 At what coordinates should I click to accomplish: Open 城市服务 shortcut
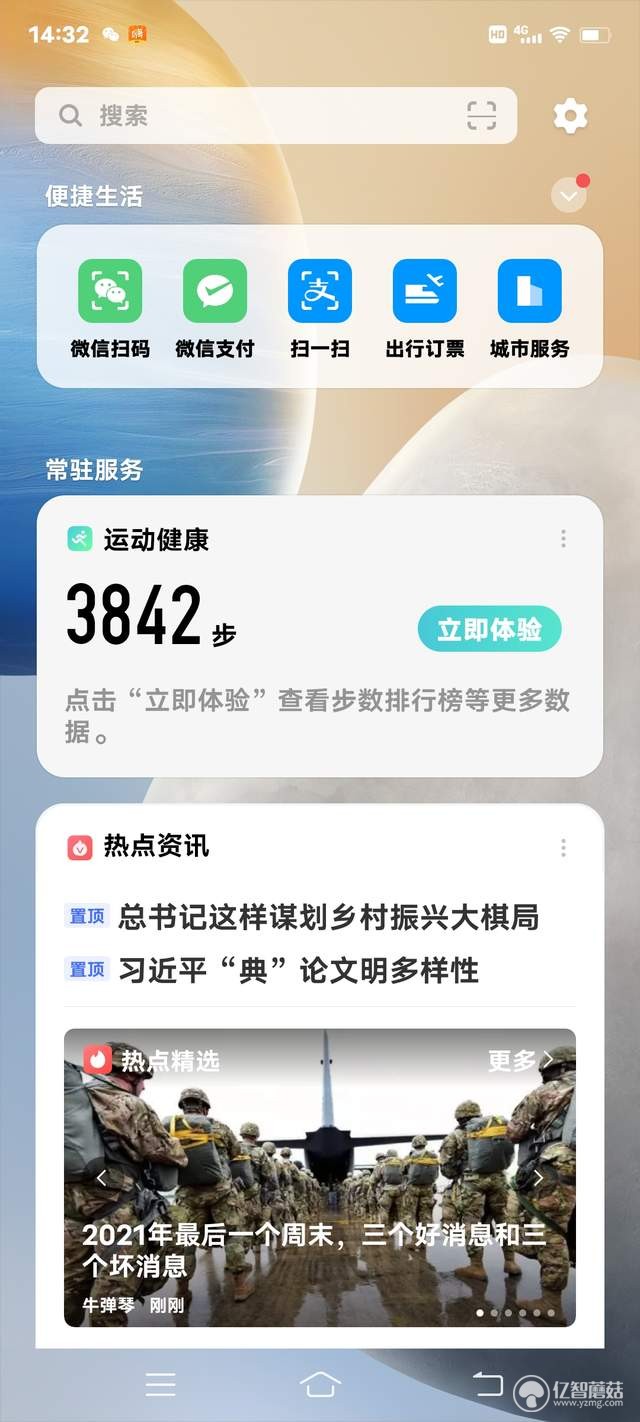point(530,308)
